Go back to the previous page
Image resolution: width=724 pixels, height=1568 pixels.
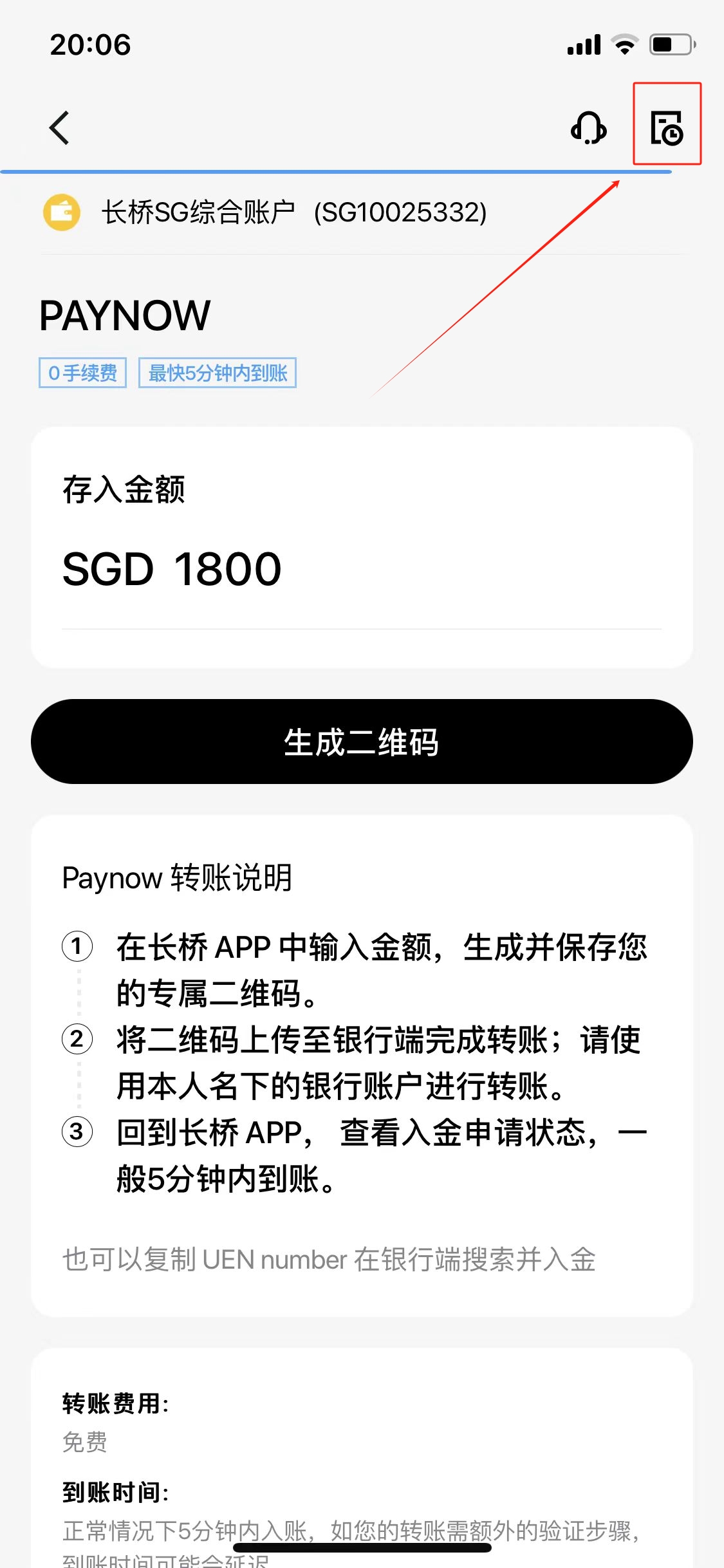pos(60,128)
